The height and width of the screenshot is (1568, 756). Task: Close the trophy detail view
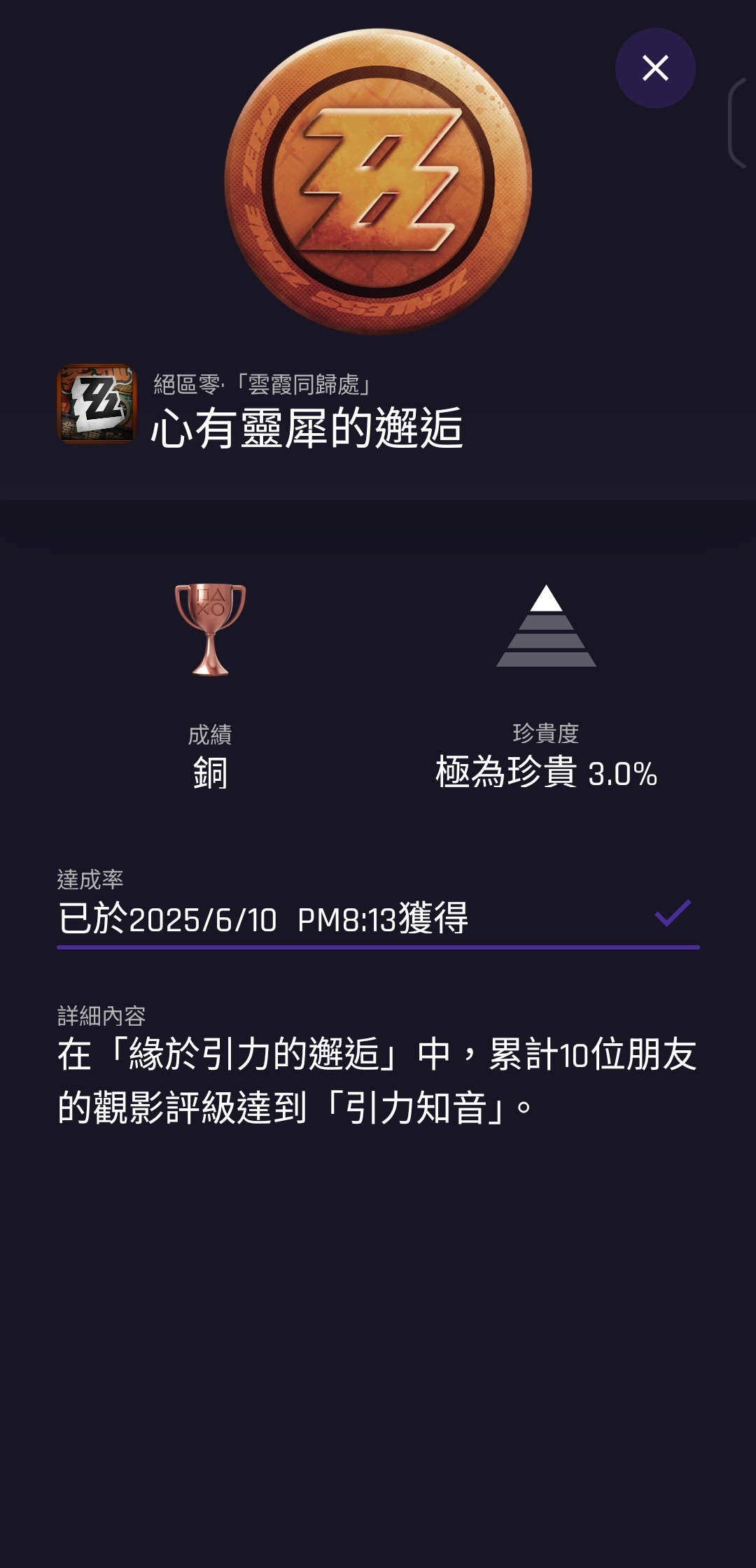(654, 68)
